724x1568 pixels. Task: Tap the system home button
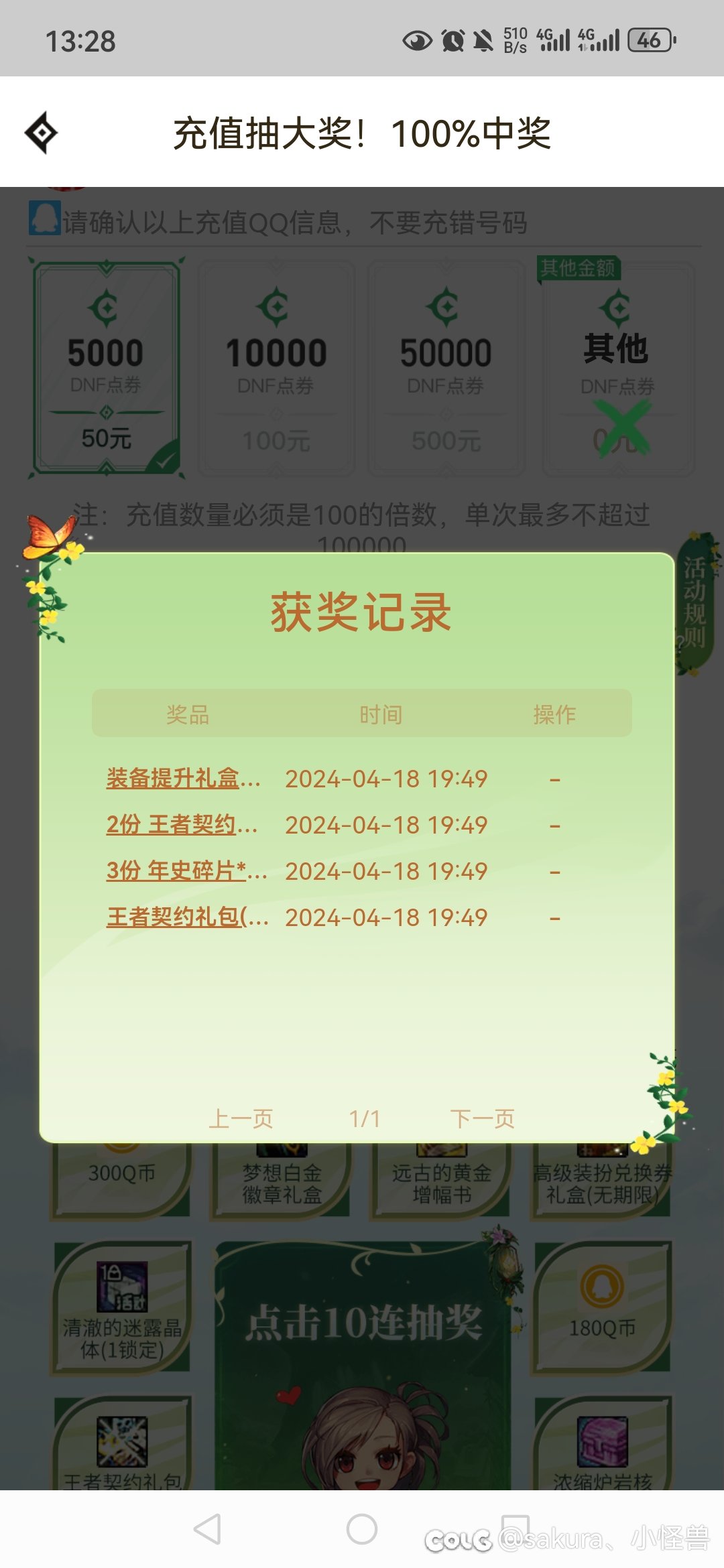click(x=362, y=1529)
